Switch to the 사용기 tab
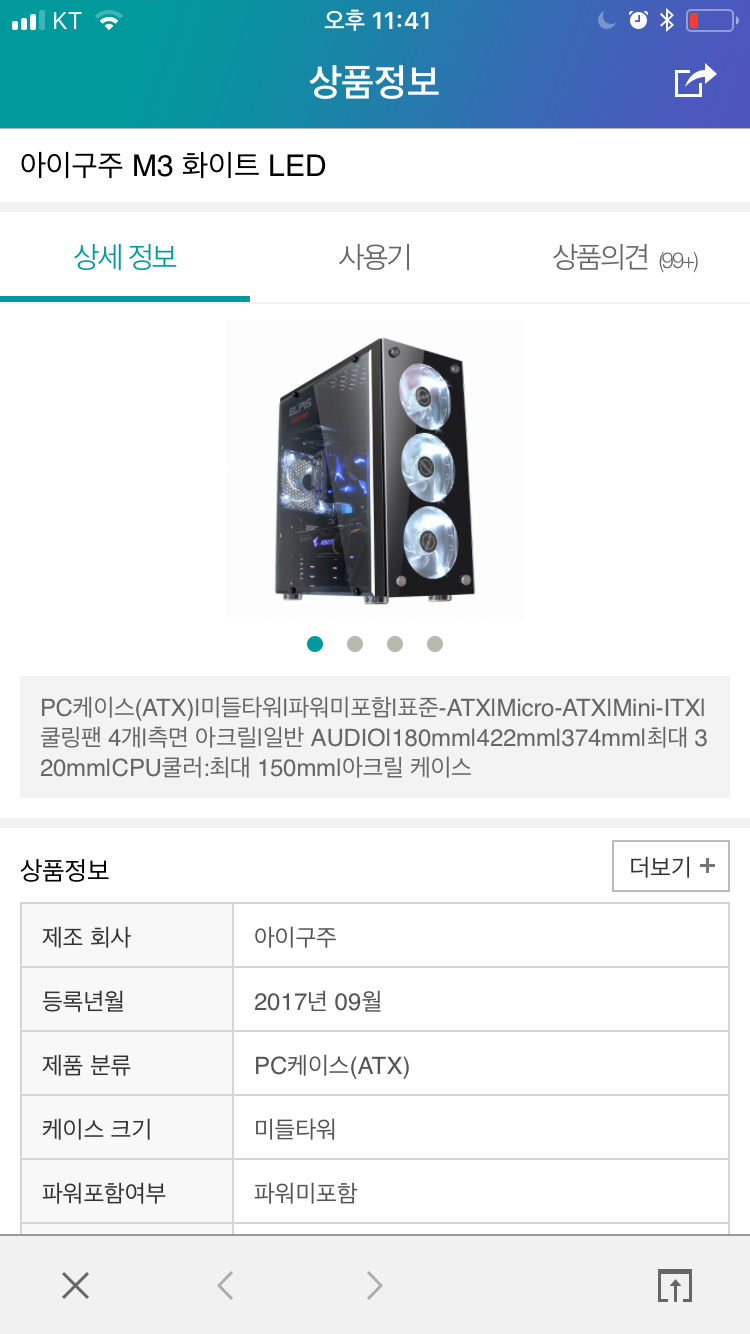Viewport: 750px width, 1334px height. 375,257
